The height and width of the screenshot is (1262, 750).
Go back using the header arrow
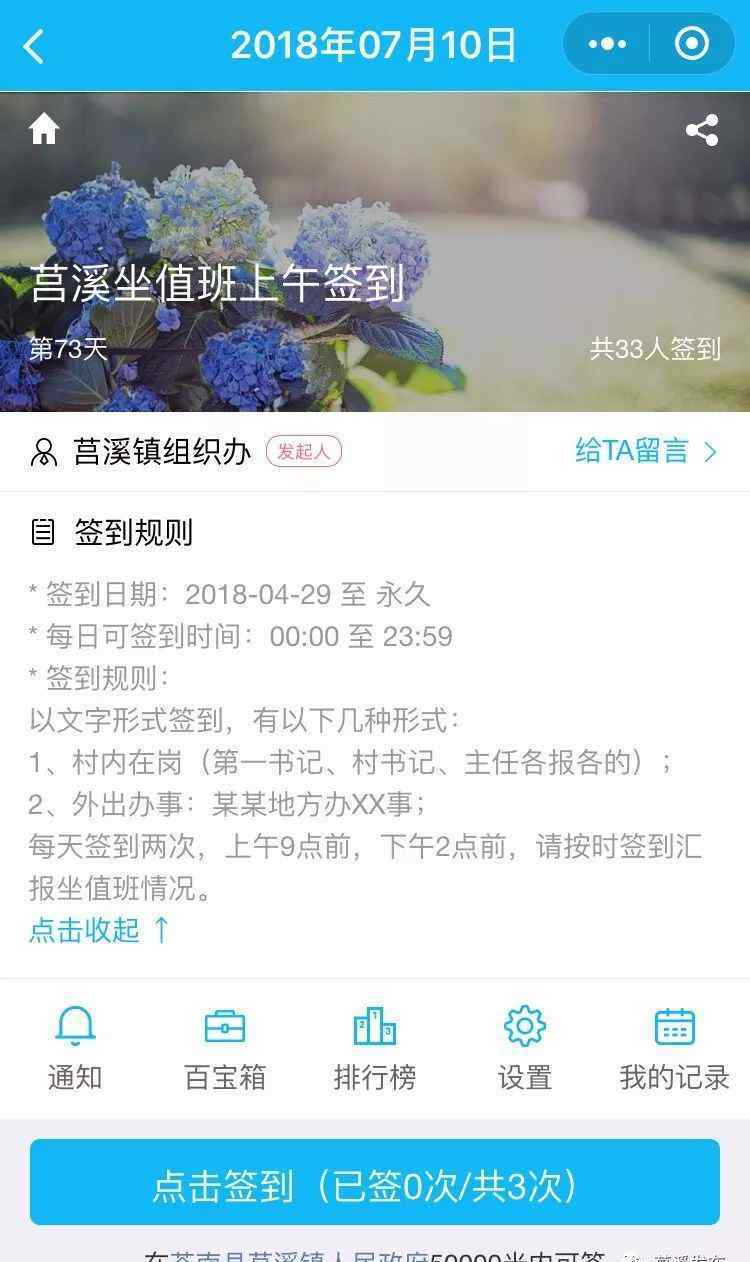point(35,46)
